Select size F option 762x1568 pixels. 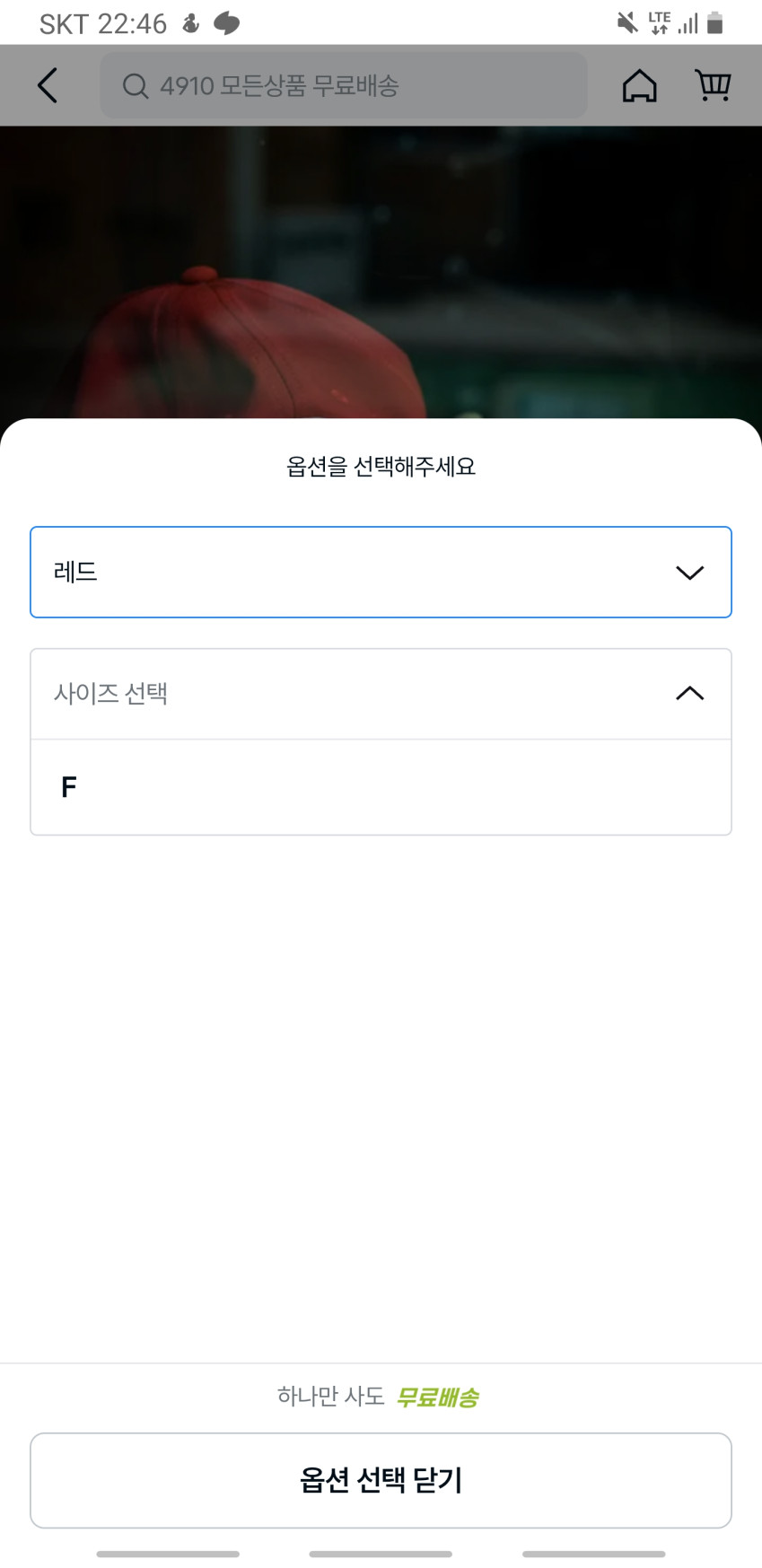(x=381, y=787)
